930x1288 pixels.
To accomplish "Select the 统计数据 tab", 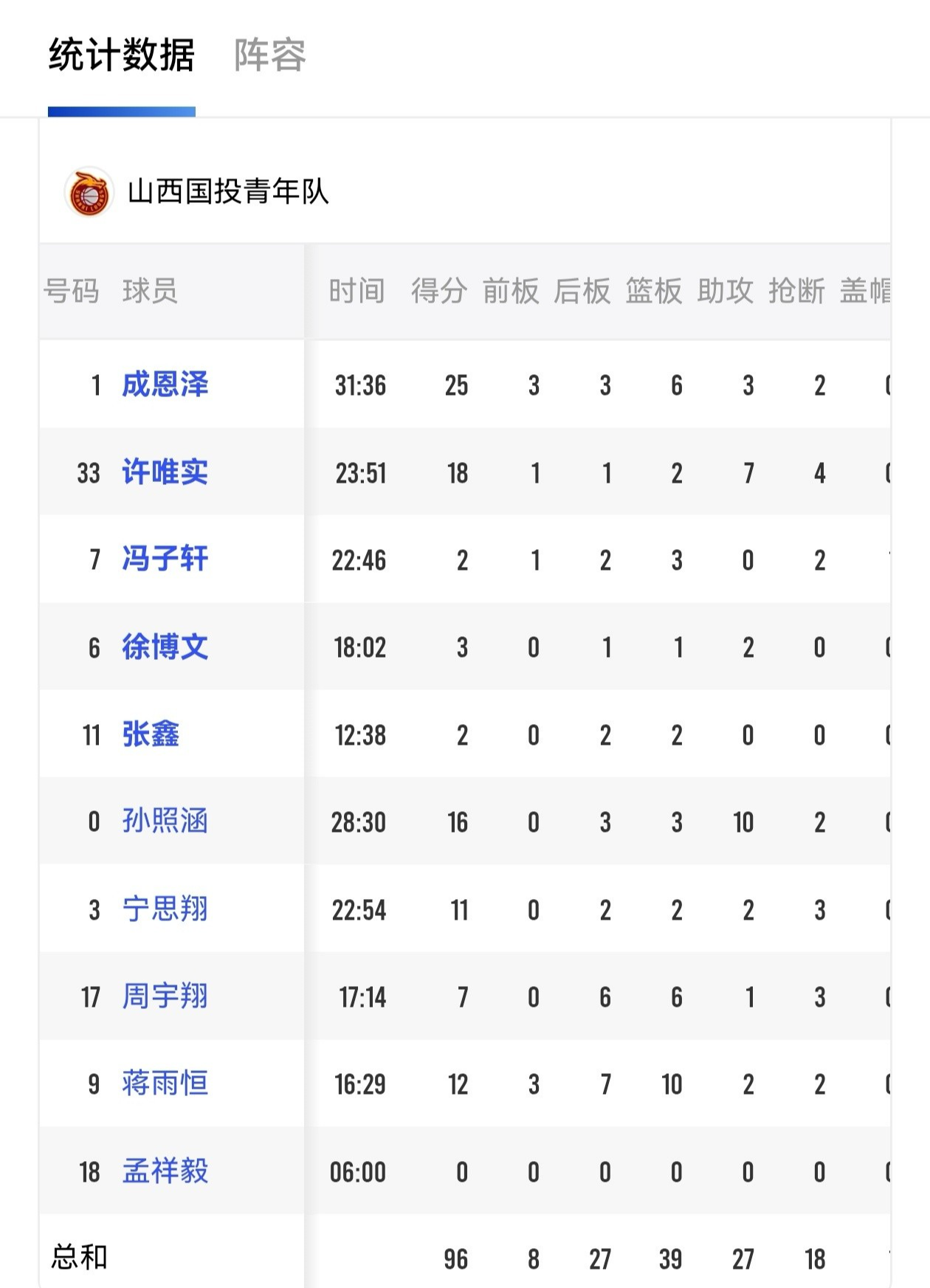I will coord(122,55).
